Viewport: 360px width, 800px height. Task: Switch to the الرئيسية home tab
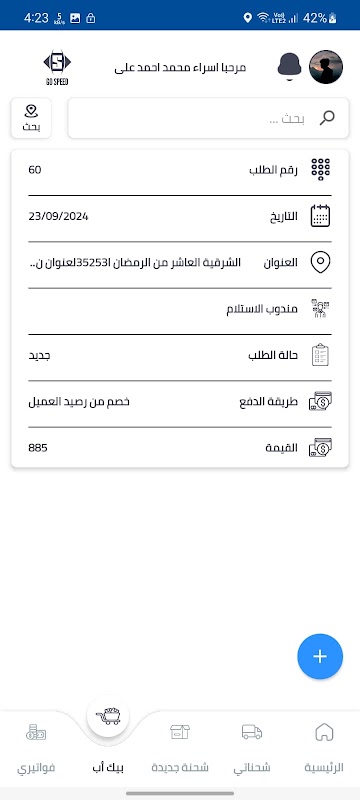point(324,747)
